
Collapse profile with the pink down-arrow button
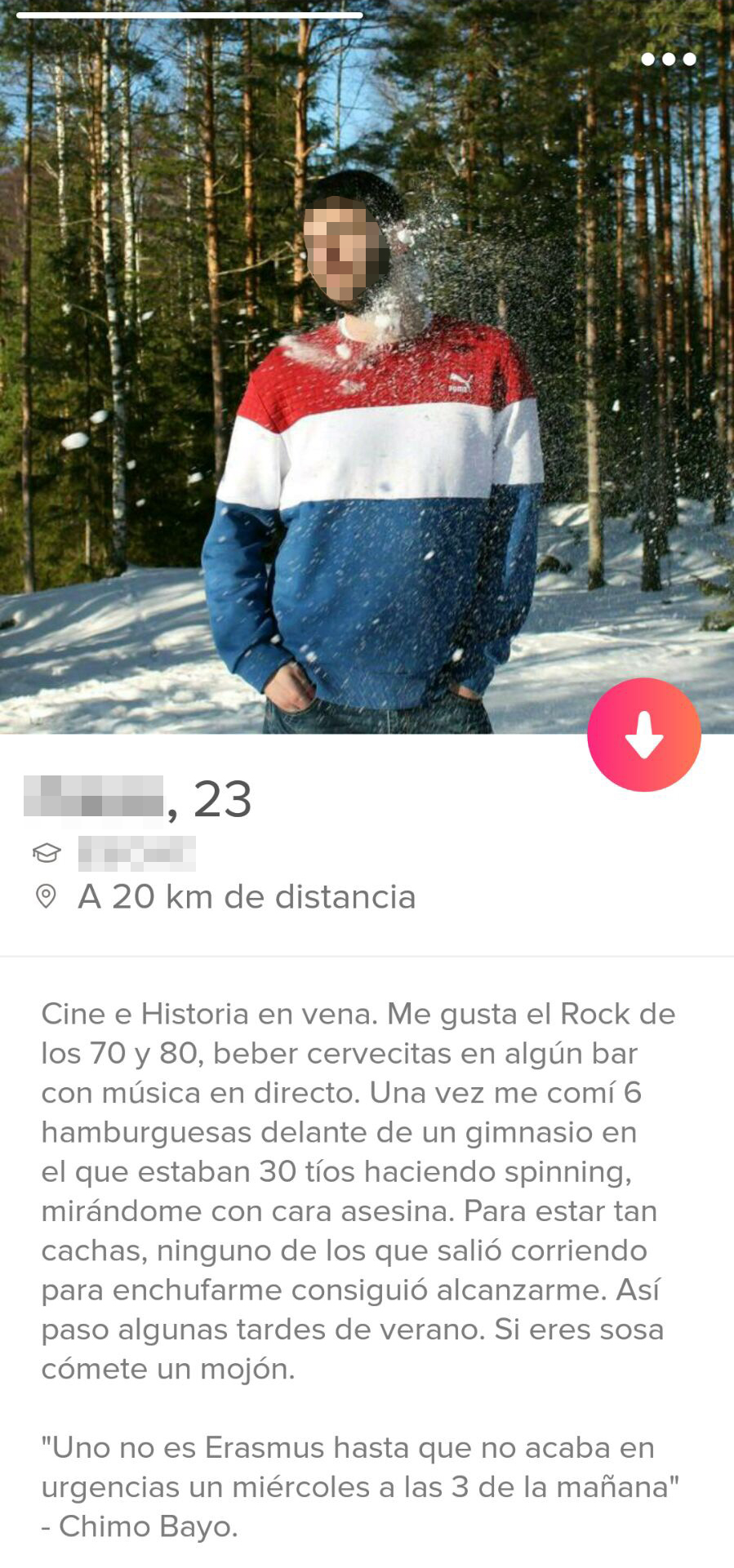pyautogui.click(x=643, y=735)
